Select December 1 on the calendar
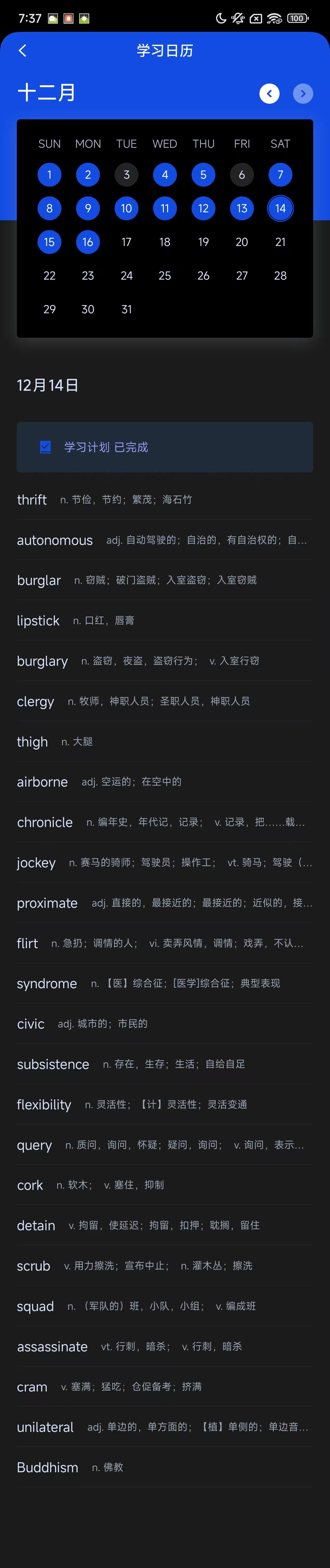The image size is (330, 1568). 49,175
